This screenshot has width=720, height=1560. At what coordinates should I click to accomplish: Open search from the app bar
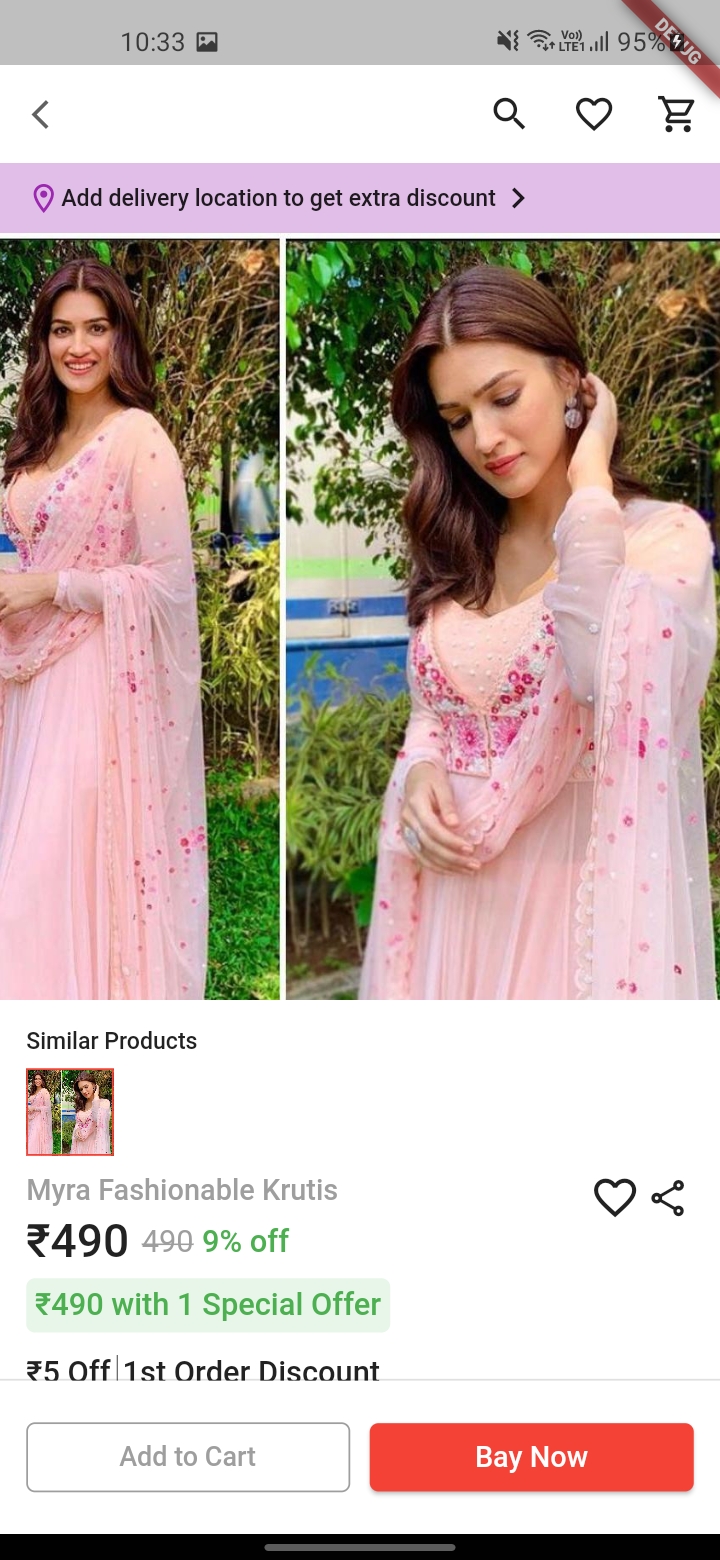(509, 115)
